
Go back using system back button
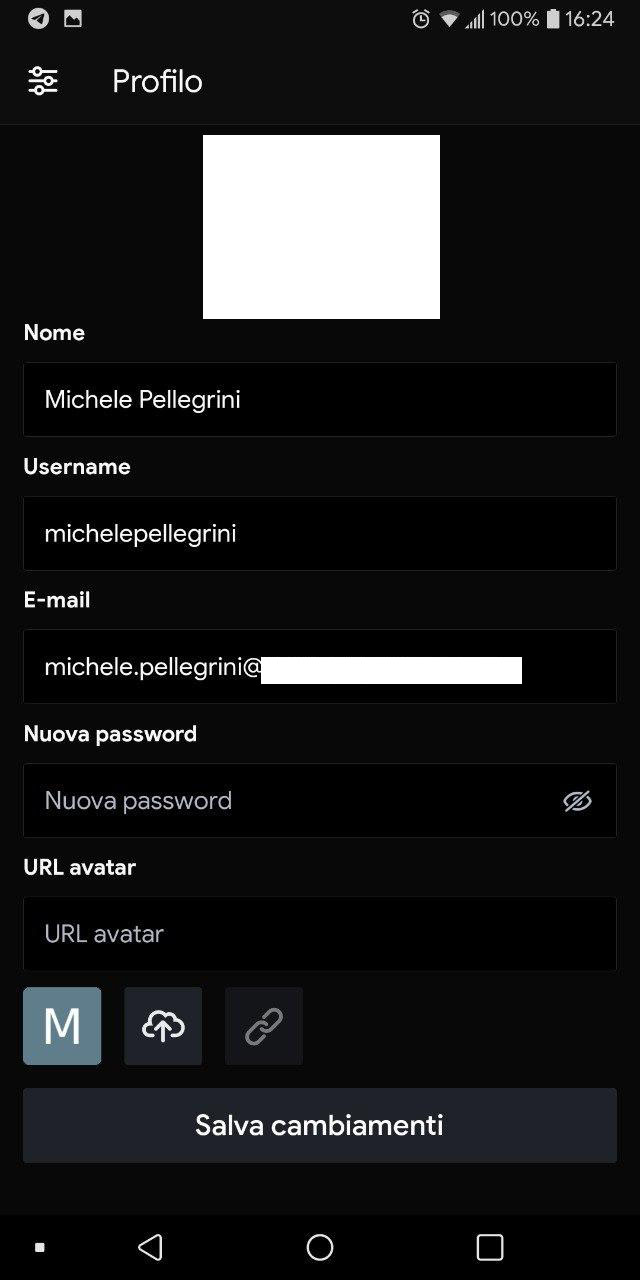150,1247
